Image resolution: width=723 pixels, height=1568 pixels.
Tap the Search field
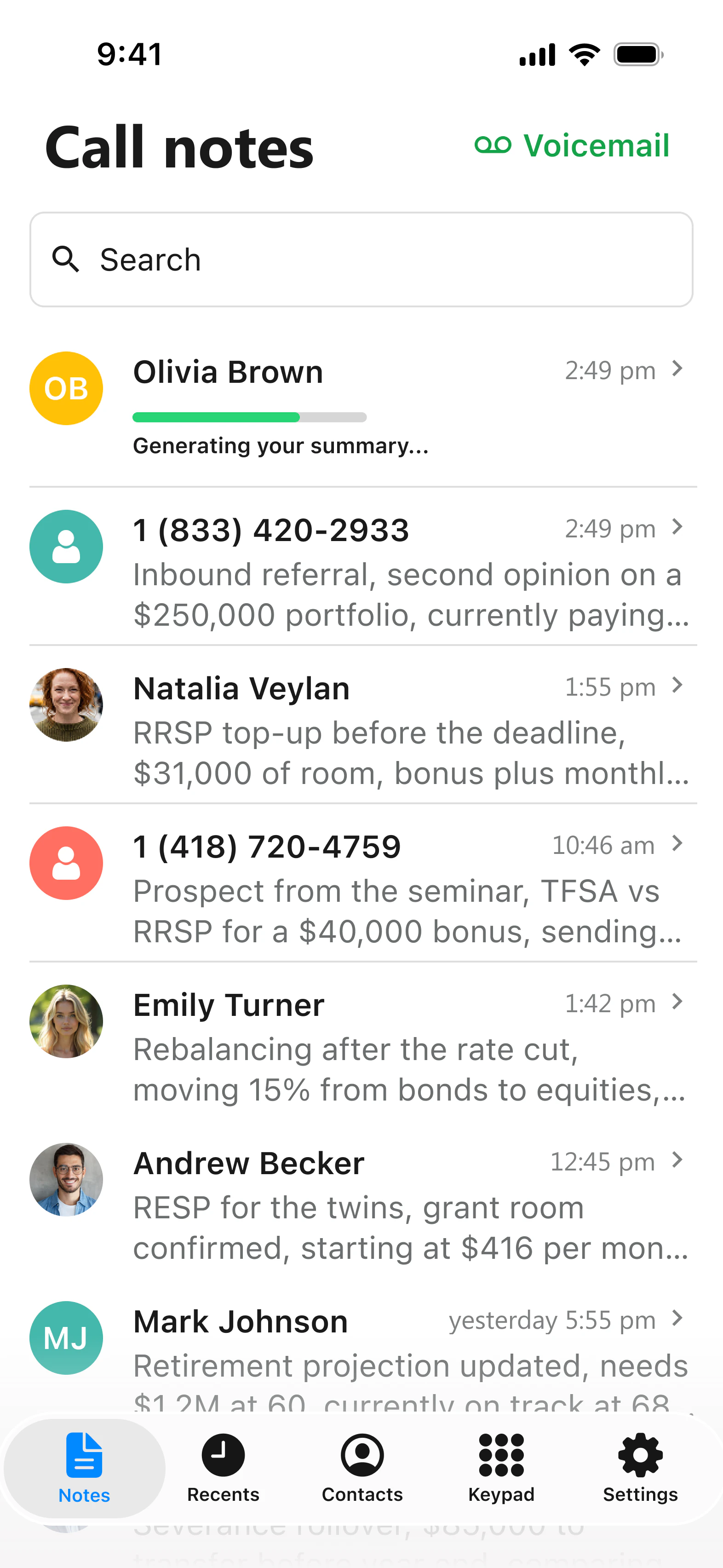(x=361, y=259)
